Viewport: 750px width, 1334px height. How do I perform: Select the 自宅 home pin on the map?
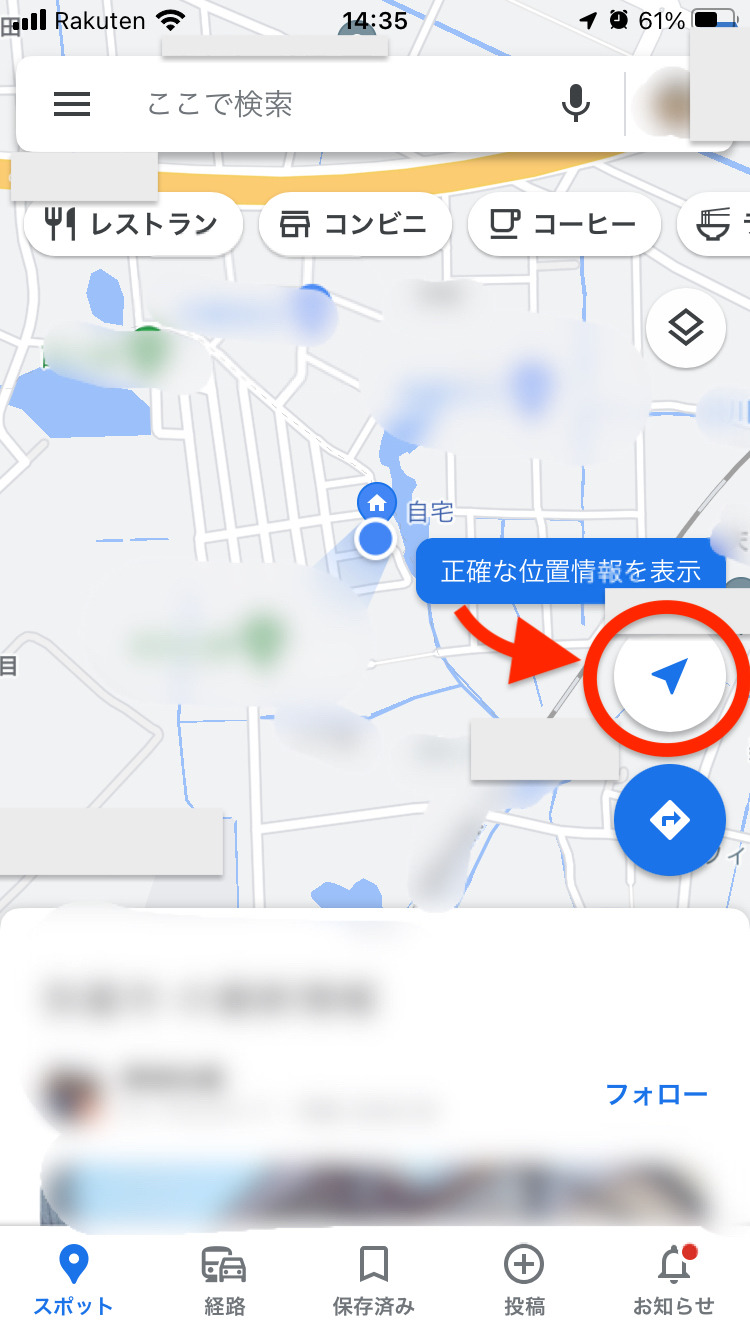pos(377,505)
